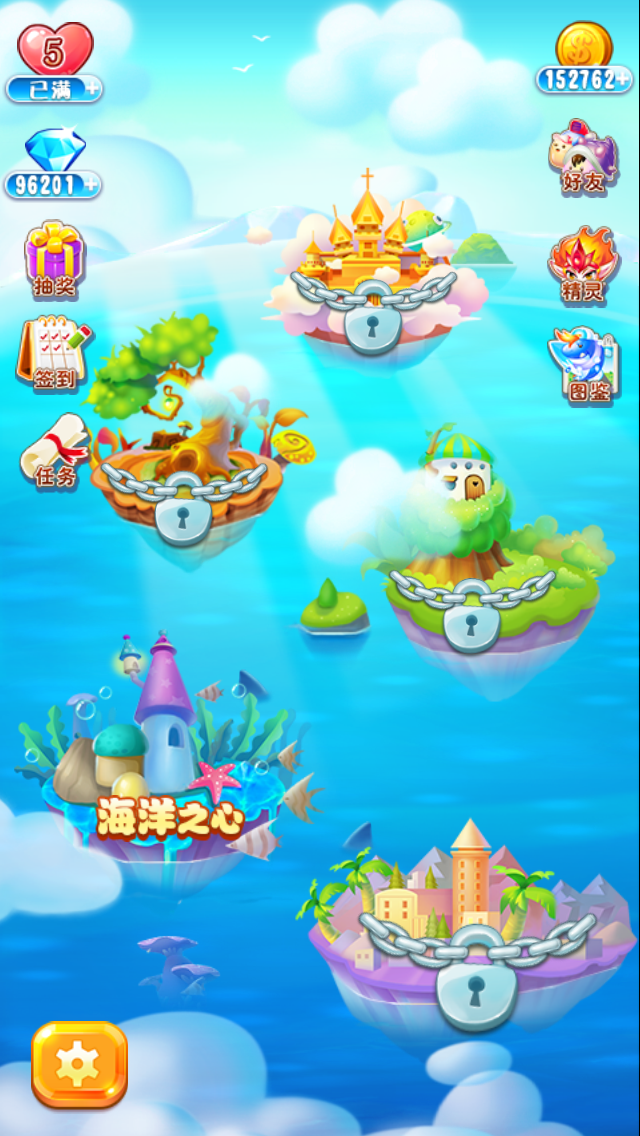Add more diamonds via the plus
The height and width of the screenshot is (1136, 640).
coord(91,184)
